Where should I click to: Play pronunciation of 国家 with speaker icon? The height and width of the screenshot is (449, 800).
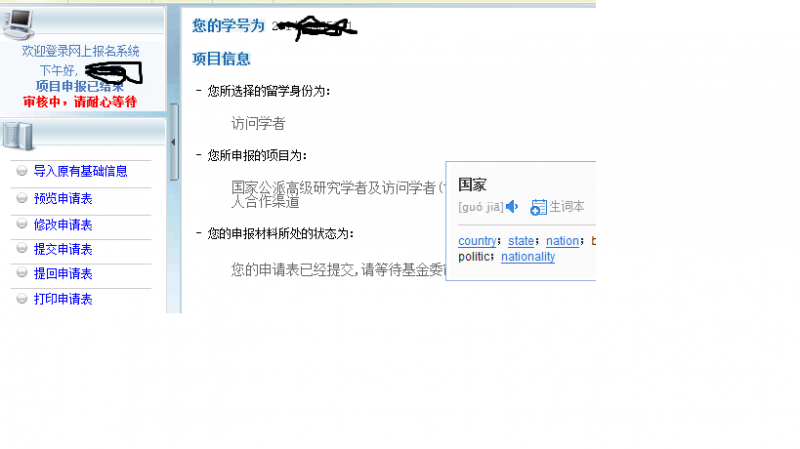(512, 207)
